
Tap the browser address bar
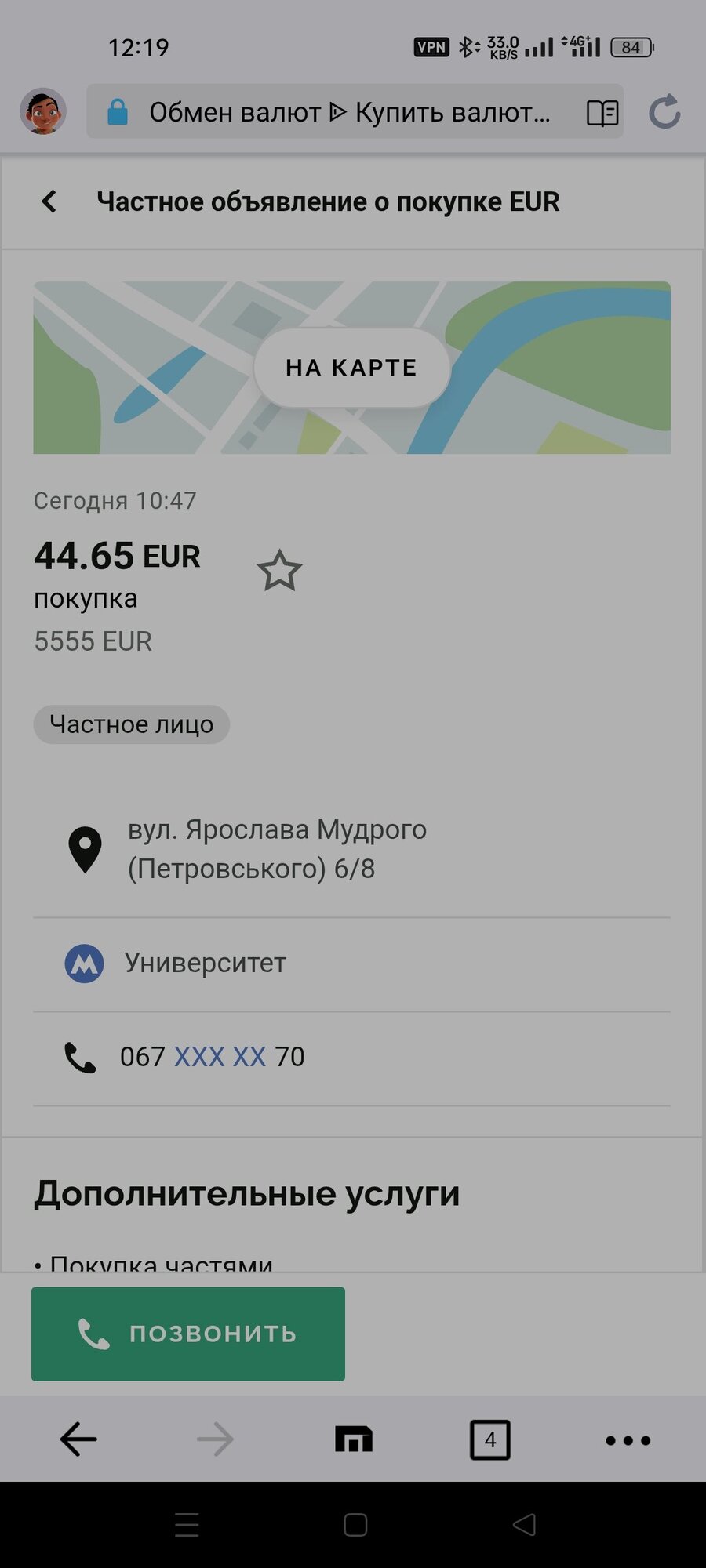(x=349, y=112)
